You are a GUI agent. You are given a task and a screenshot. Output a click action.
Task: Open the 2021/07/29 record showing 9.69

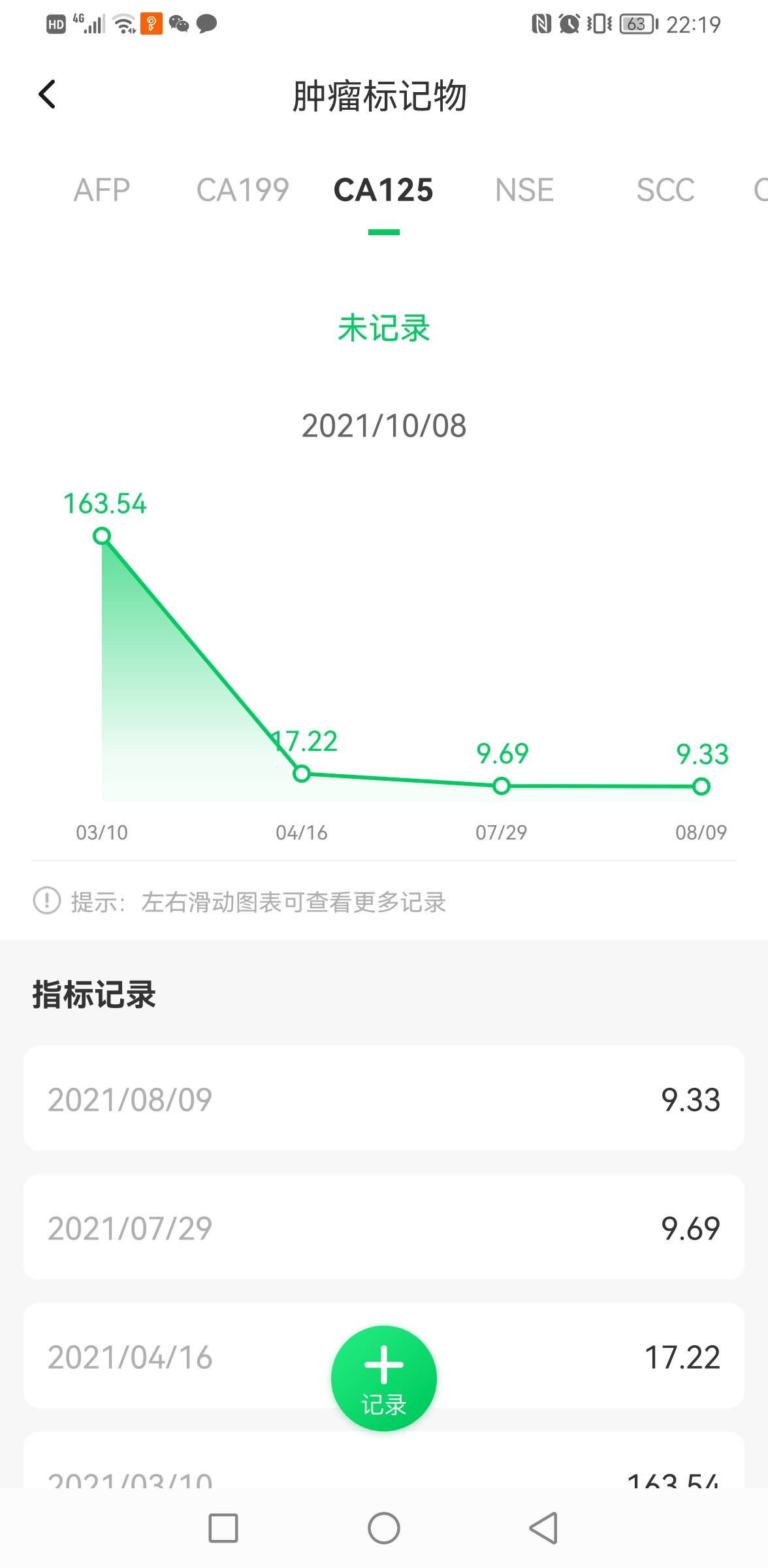(384, 1230)
